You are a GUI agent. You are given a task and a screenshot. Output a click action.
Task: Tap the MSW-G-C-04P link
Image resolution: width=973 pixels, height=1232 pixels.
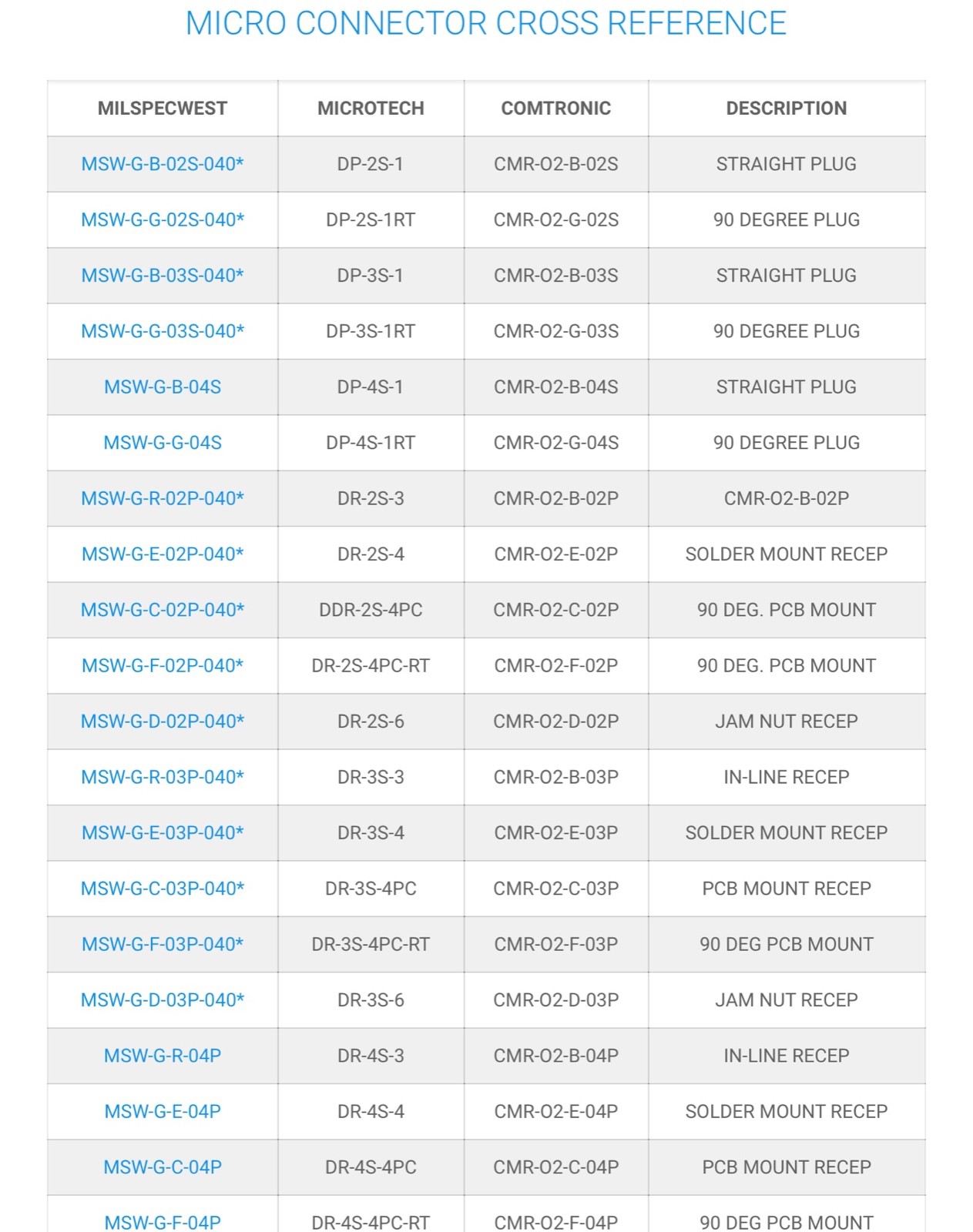tap(163, 1167)
